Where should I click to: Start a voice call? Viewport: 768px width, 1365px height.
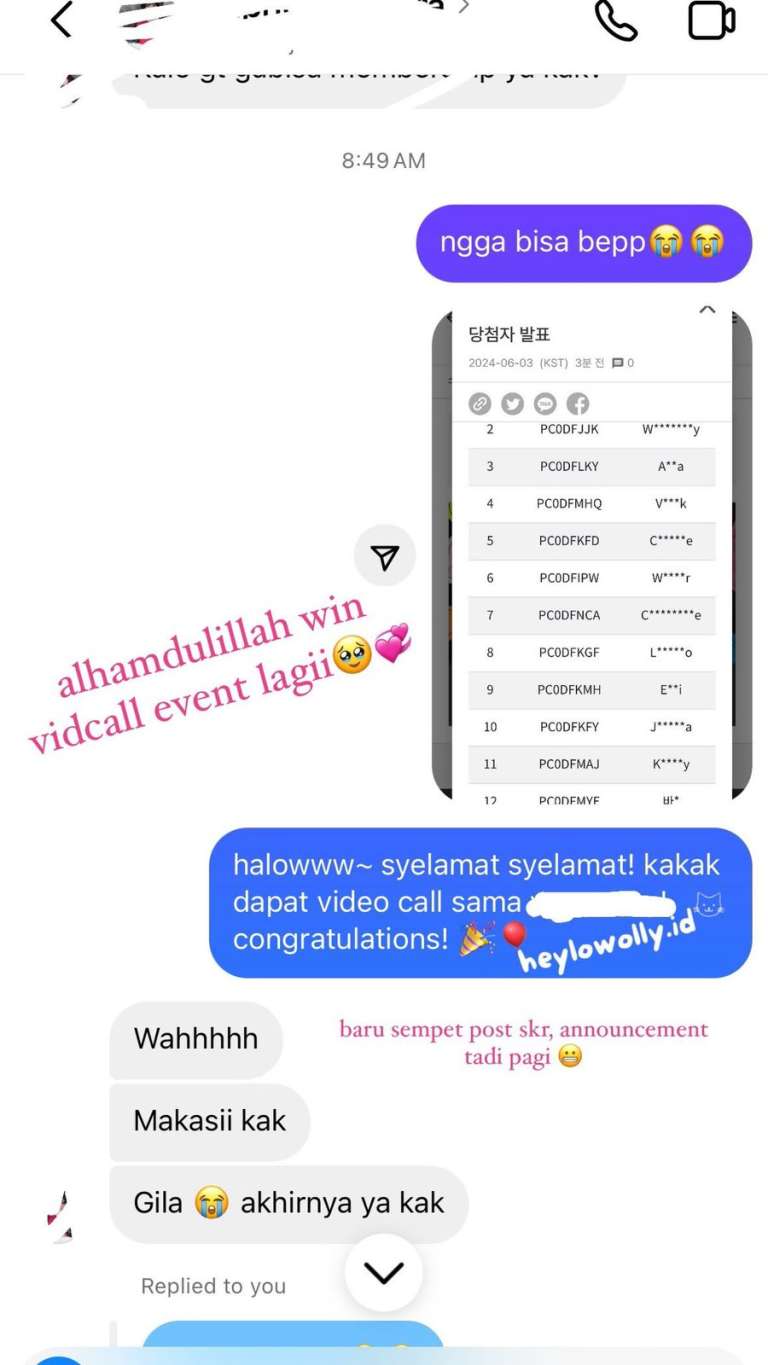pyautogui.click(x=616, y=20)
